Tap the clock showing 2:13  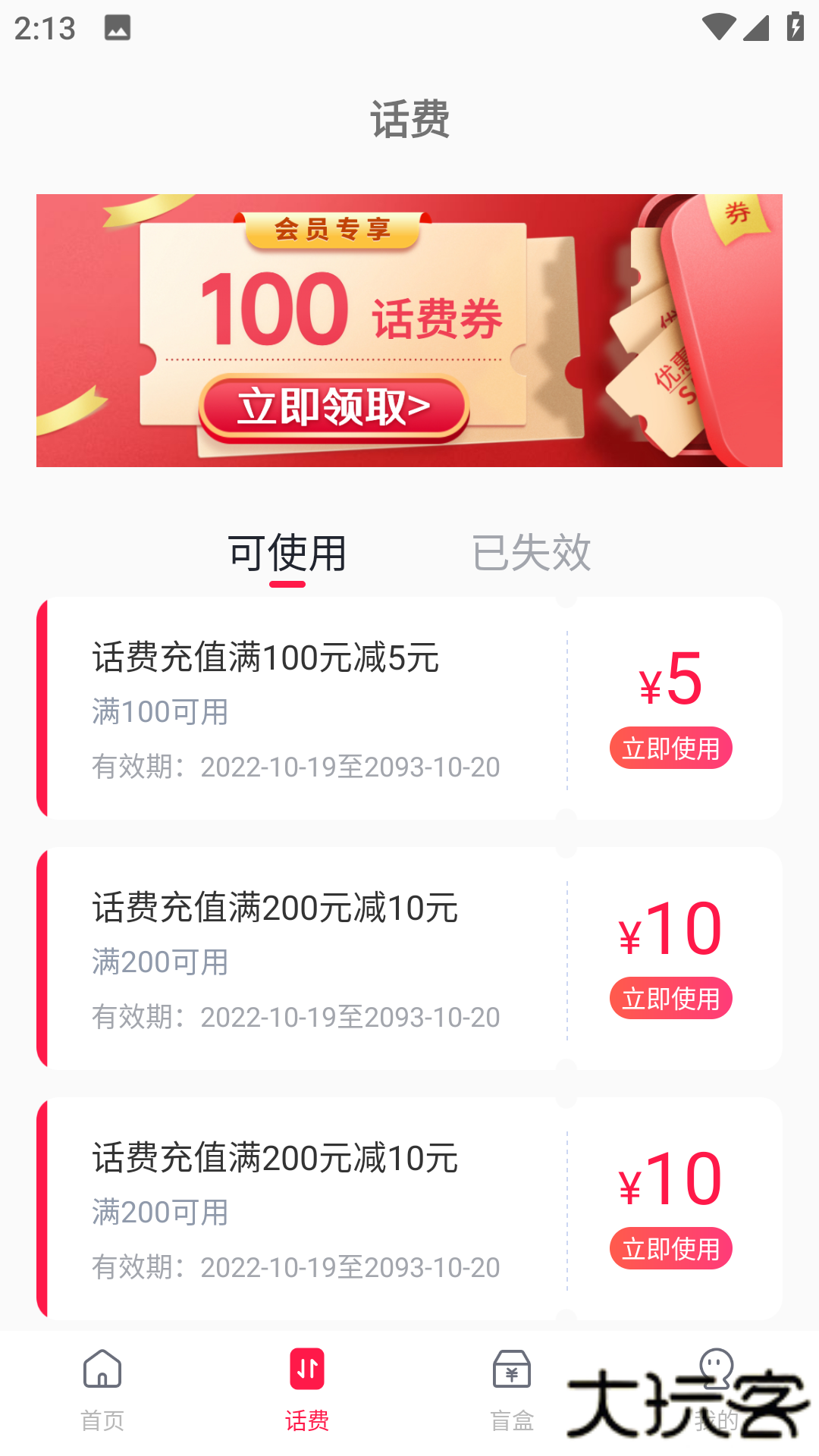pos(47,29)
